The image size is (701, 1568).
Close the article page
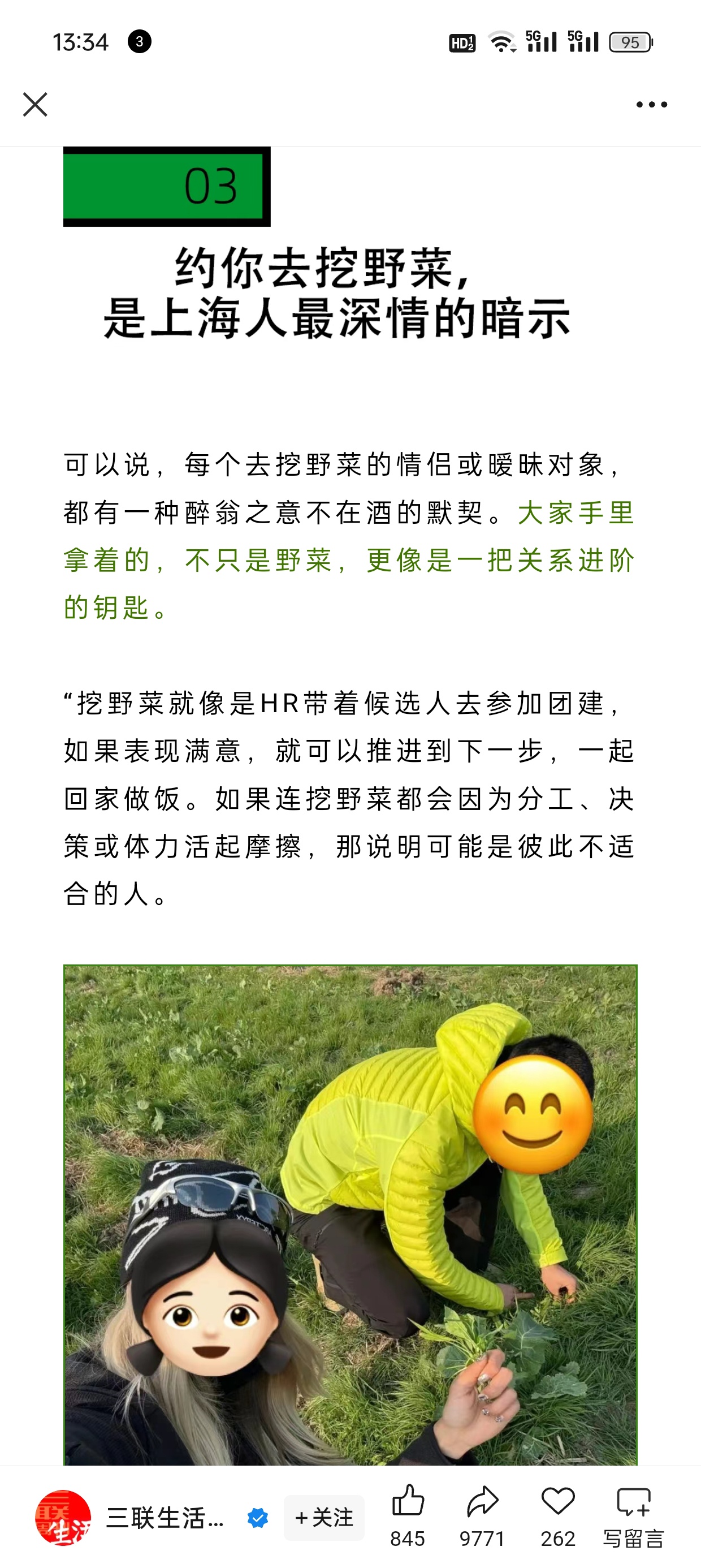click(x=35, y=105)
